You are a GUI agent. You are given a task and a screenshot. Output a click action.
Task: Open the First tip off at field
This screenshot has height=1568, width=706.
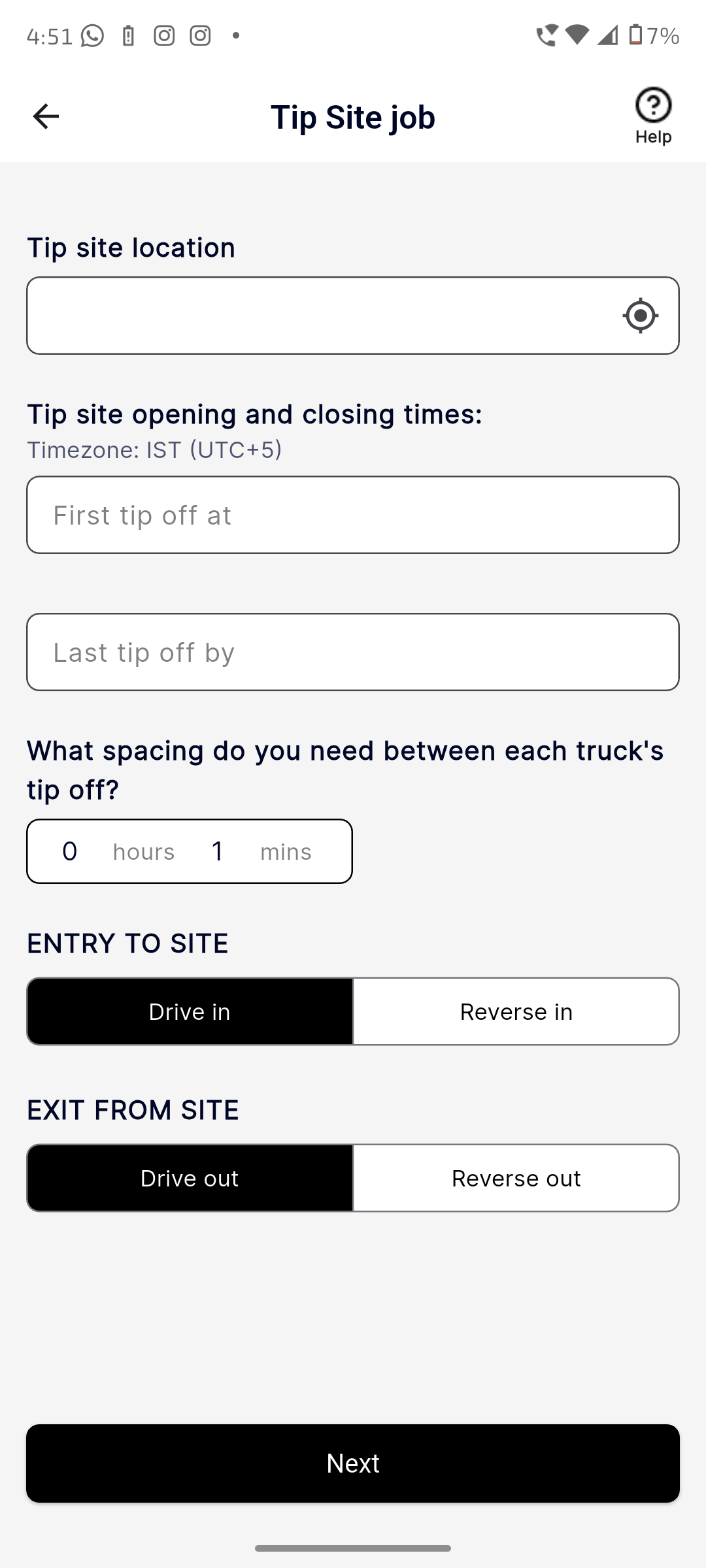353,515
